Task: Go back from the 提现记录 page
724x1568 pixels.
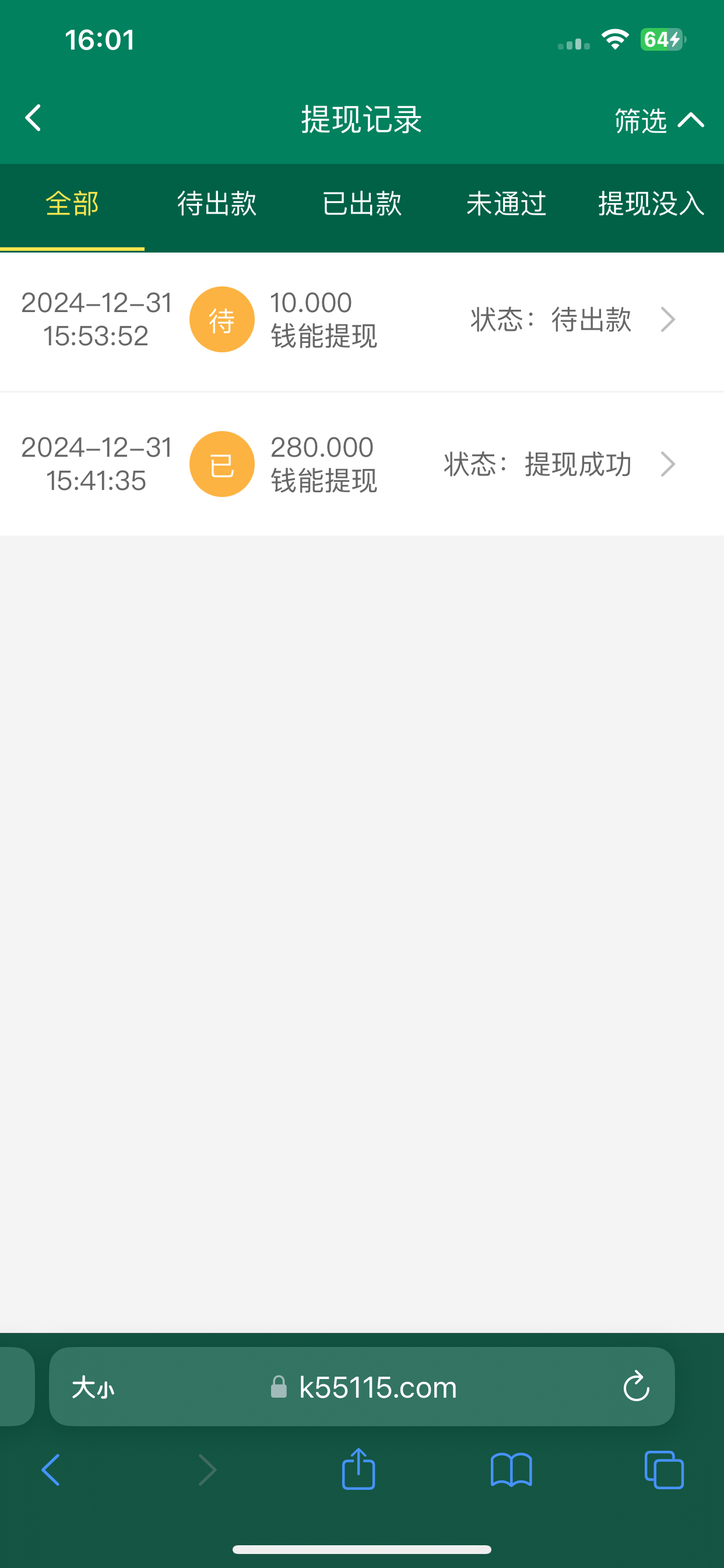Action: pyautogui.click(x=33, y=118)
